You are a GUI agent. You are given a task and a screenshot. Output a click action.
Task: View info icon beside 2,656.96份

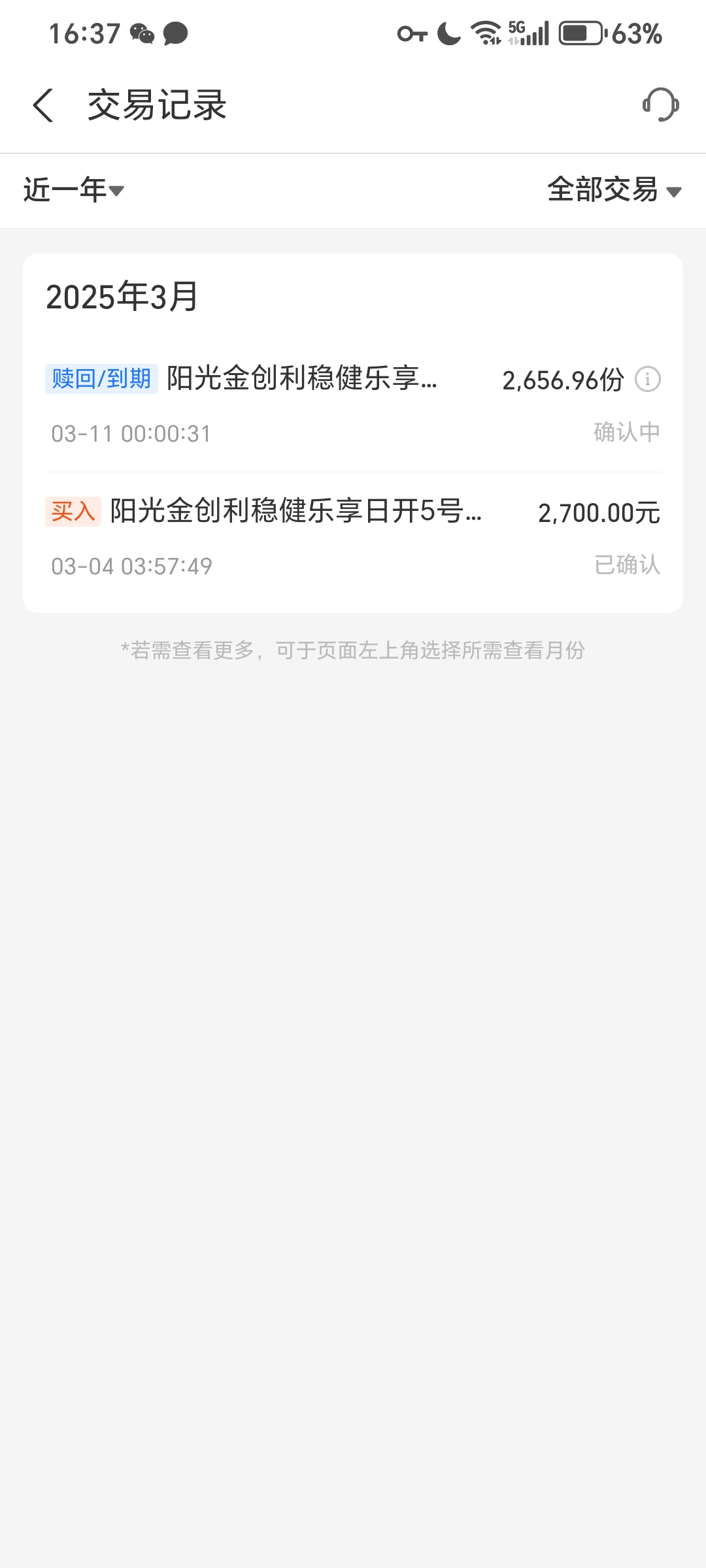click(x=648, y=380)
